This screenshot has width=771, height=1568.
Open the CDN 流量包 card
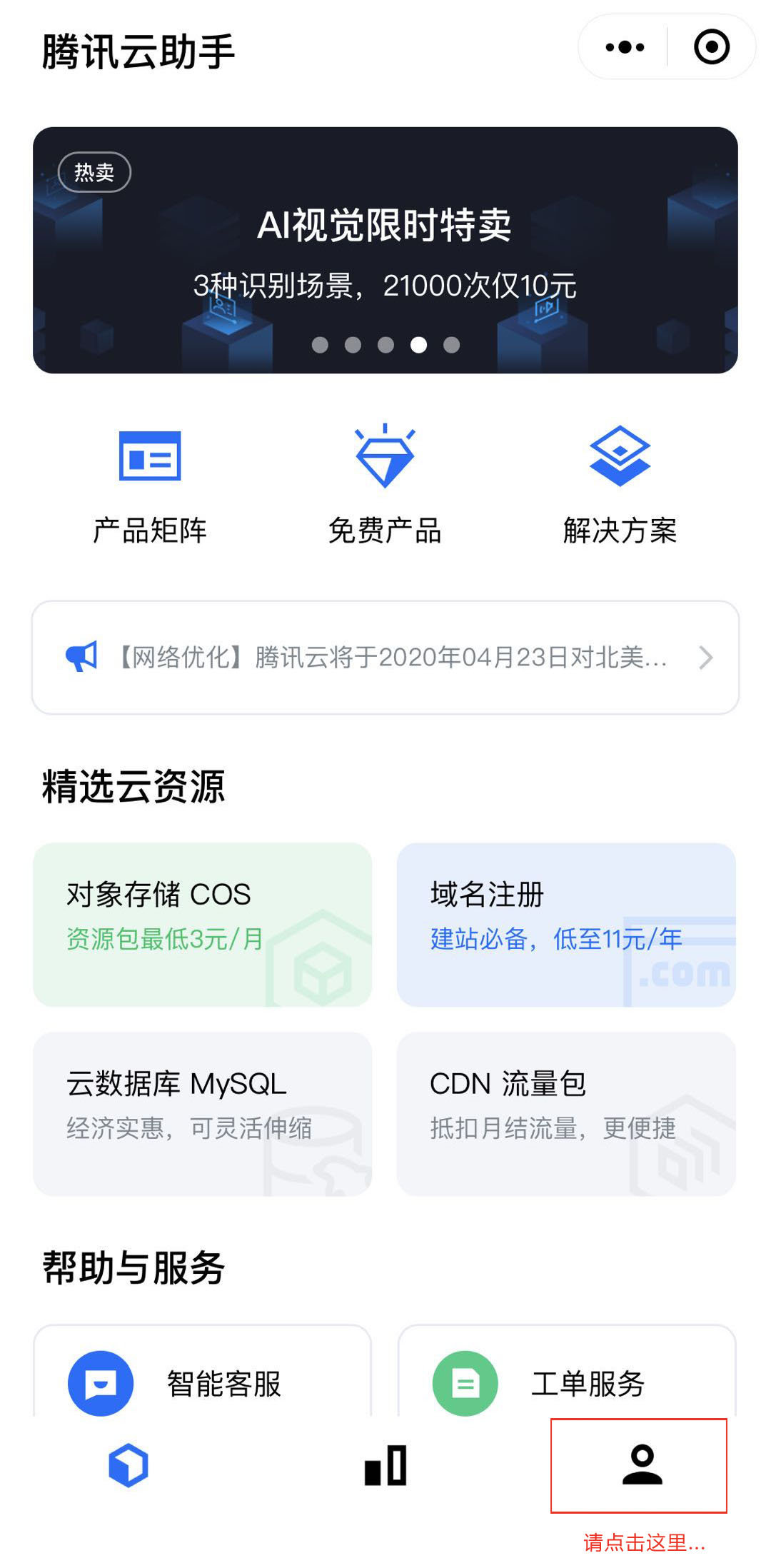click(x=566, y=1114)
